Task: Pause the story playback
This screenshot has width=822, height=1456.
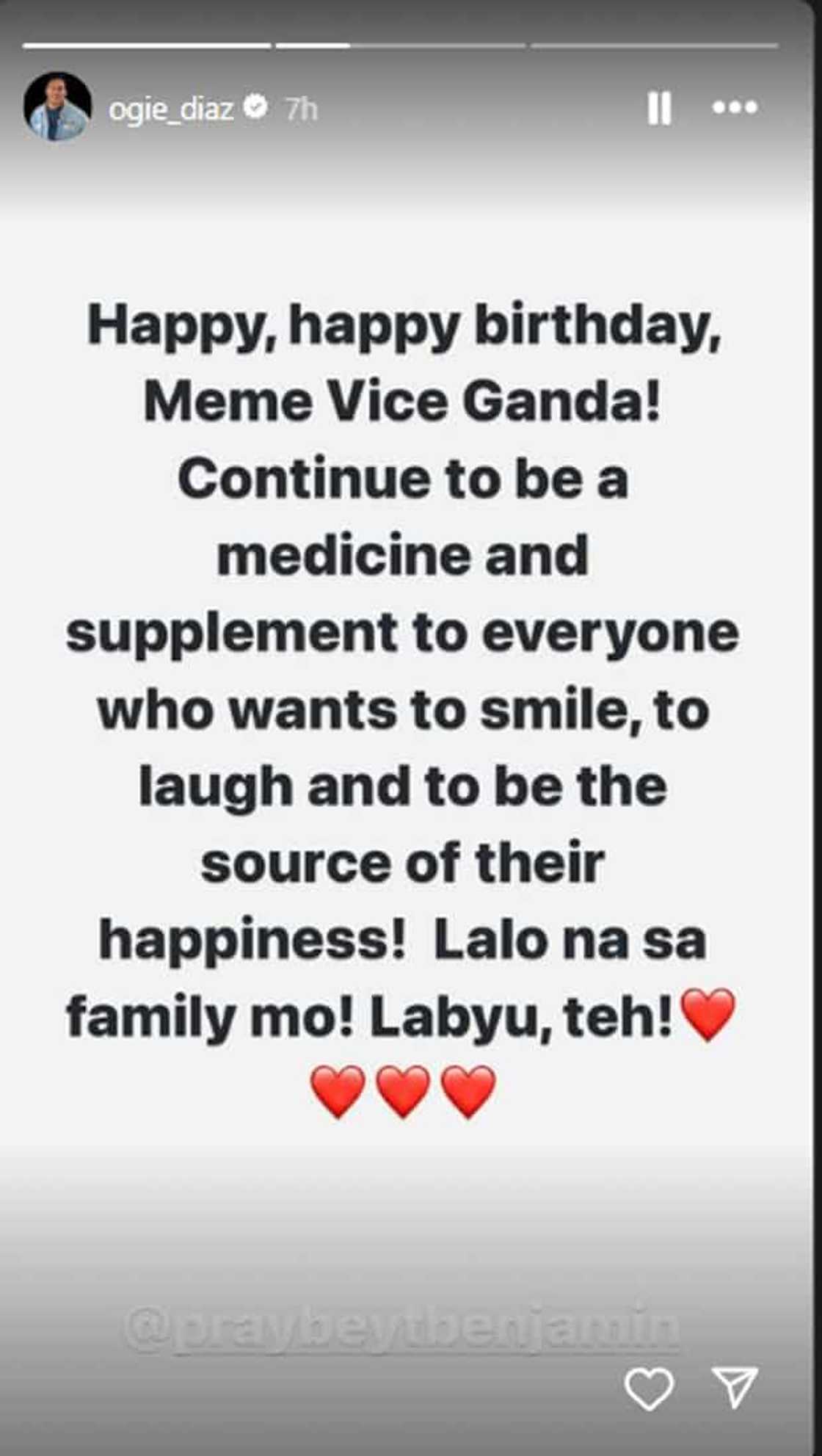Action: pos(659,109)
